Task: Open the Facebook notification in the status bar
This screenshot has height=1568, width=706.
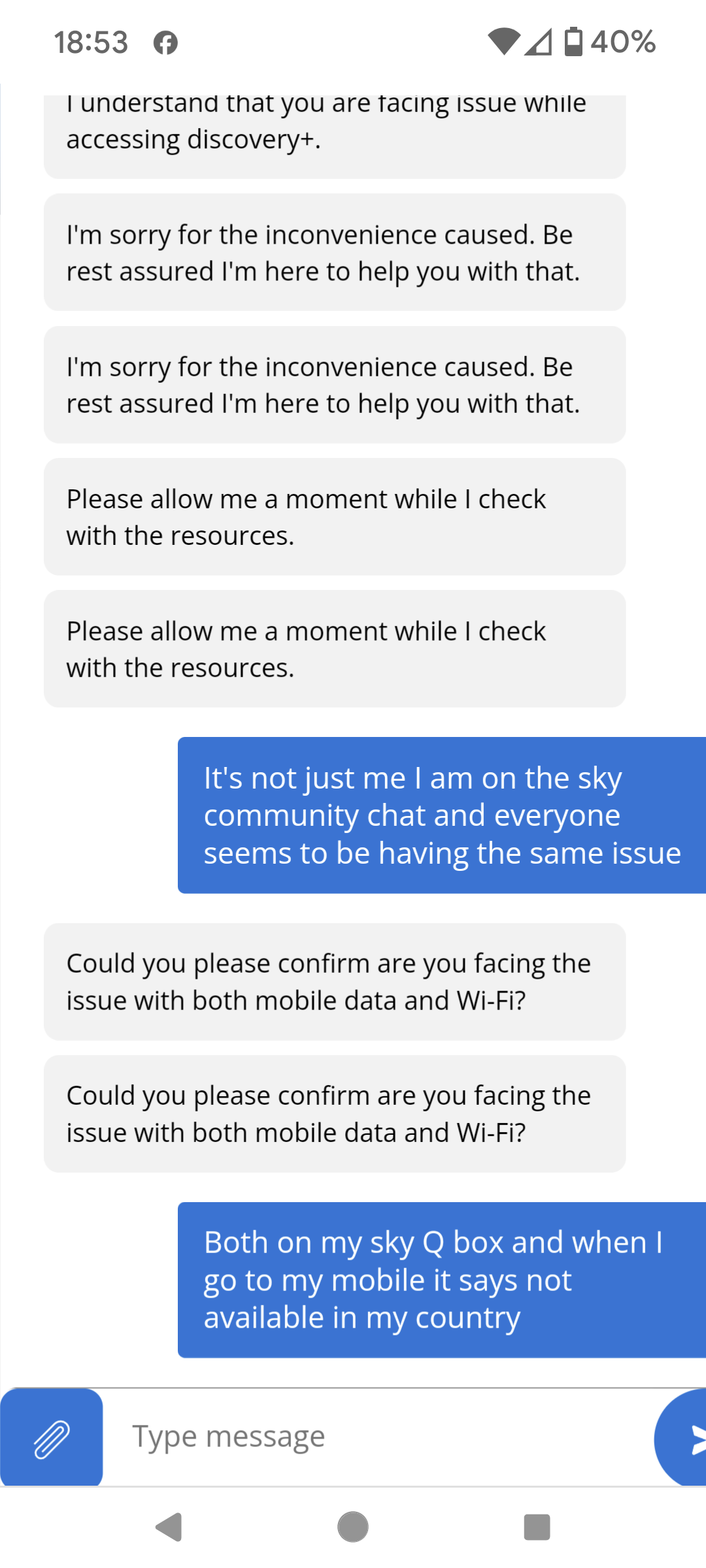Action: click(165, 42)
